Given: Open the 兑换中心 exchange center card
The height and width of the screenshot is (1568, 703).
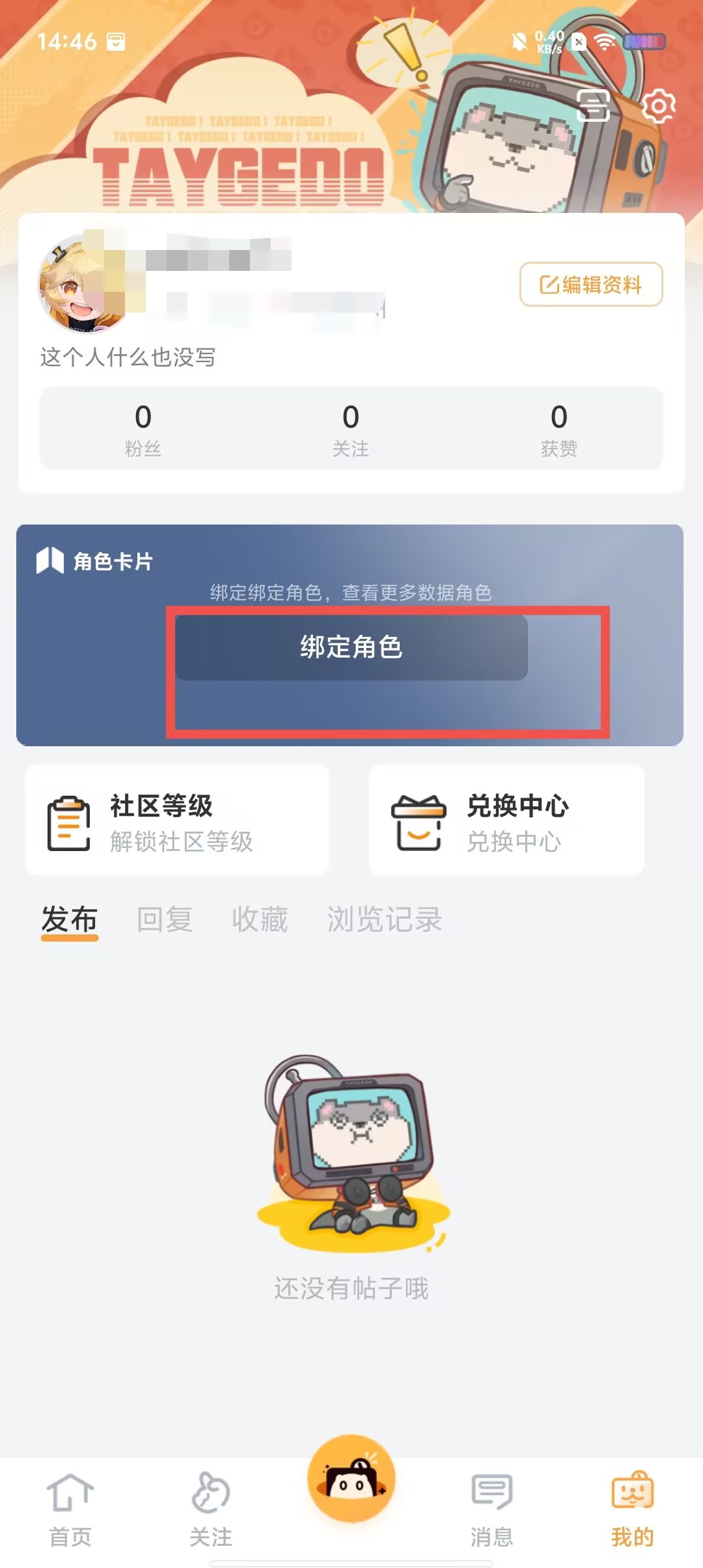Looking at the screenshot, I should tap(506, 820).
